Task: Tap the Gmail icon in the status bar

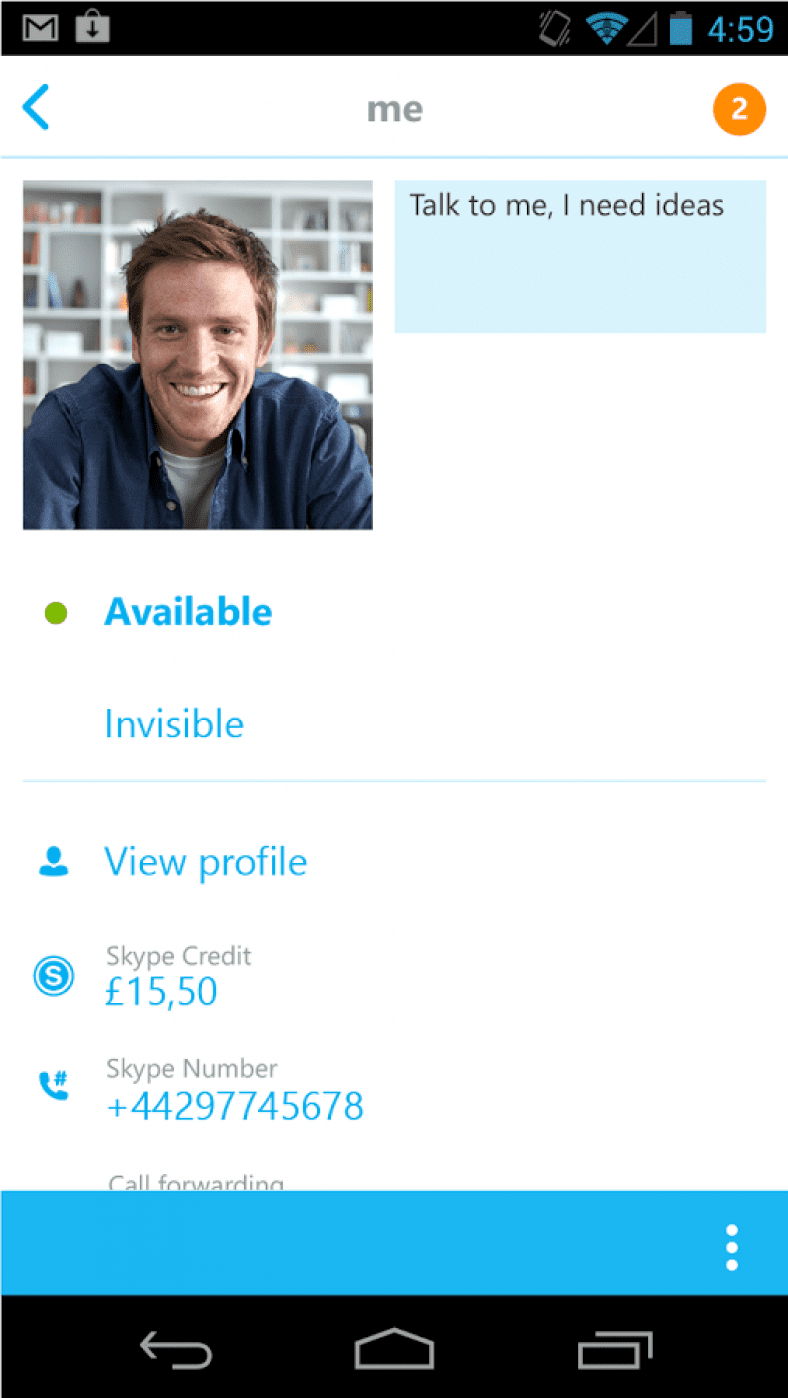Action: 39,28
